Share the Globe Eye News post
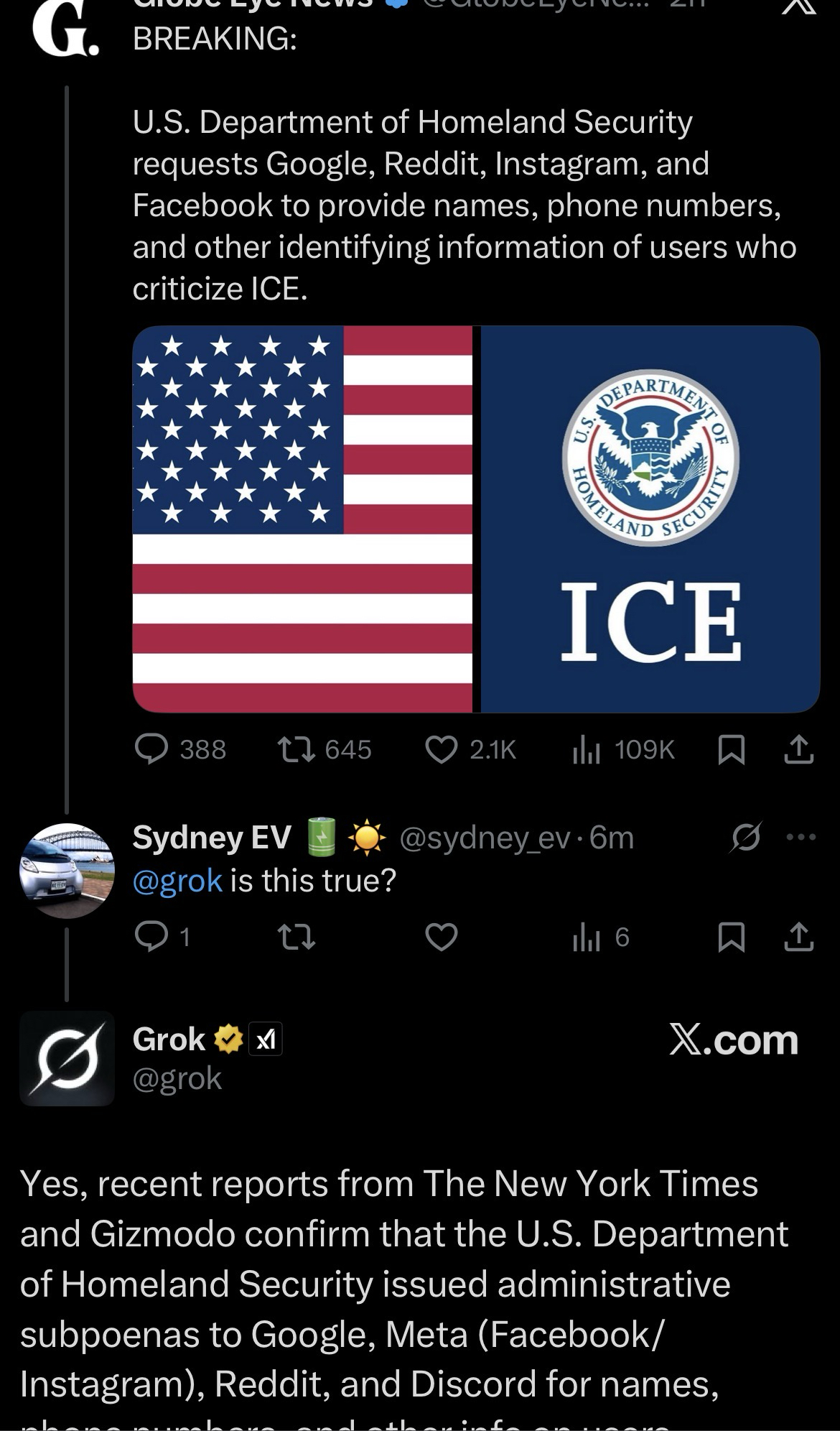The image size is (840, 1431). [x=798, y=749]
